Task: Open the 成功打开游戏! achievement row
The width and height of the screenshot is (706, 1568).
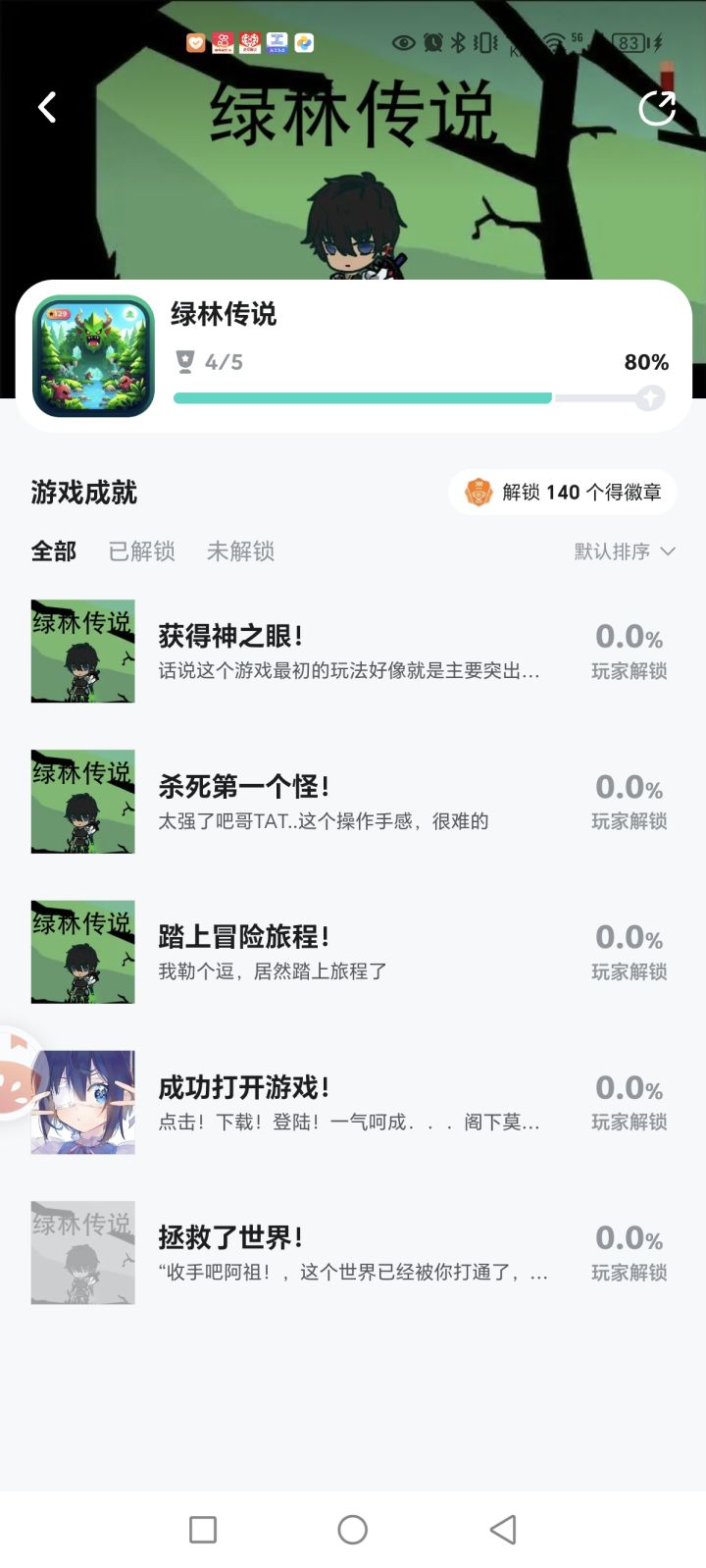Action: tap(348, 1102)
